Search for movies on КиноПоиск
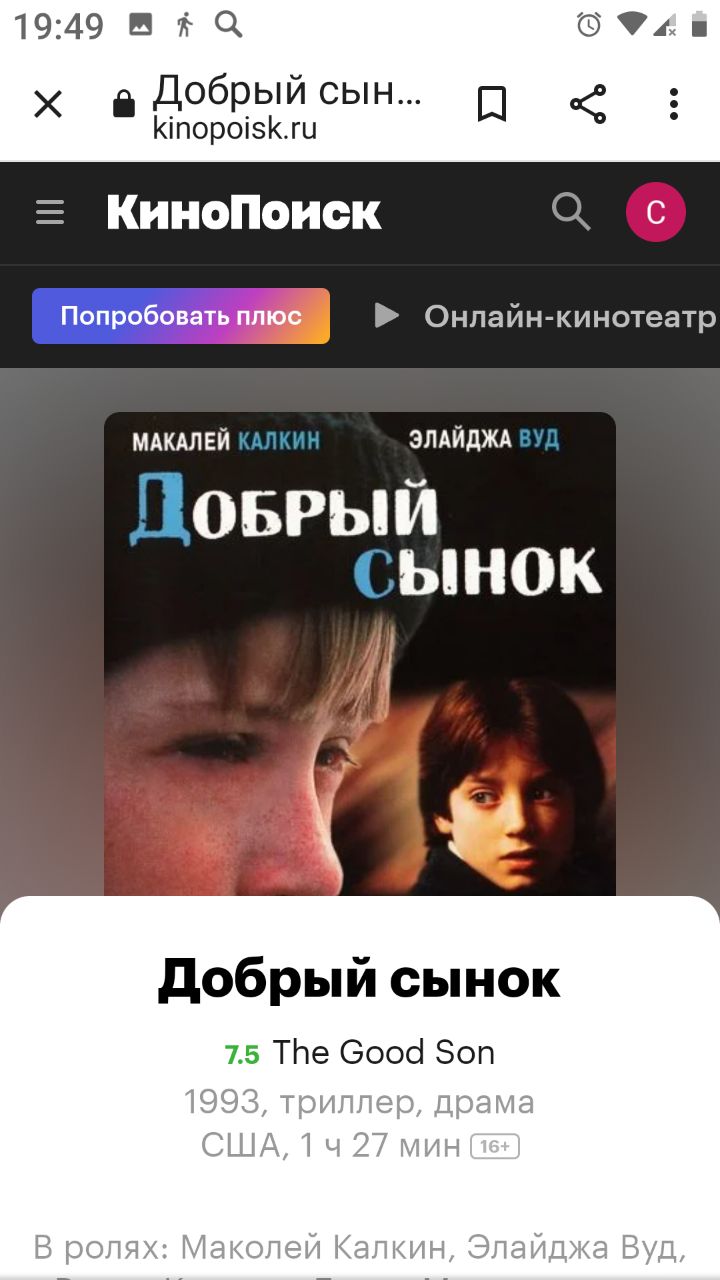 [x=571, y=212]
